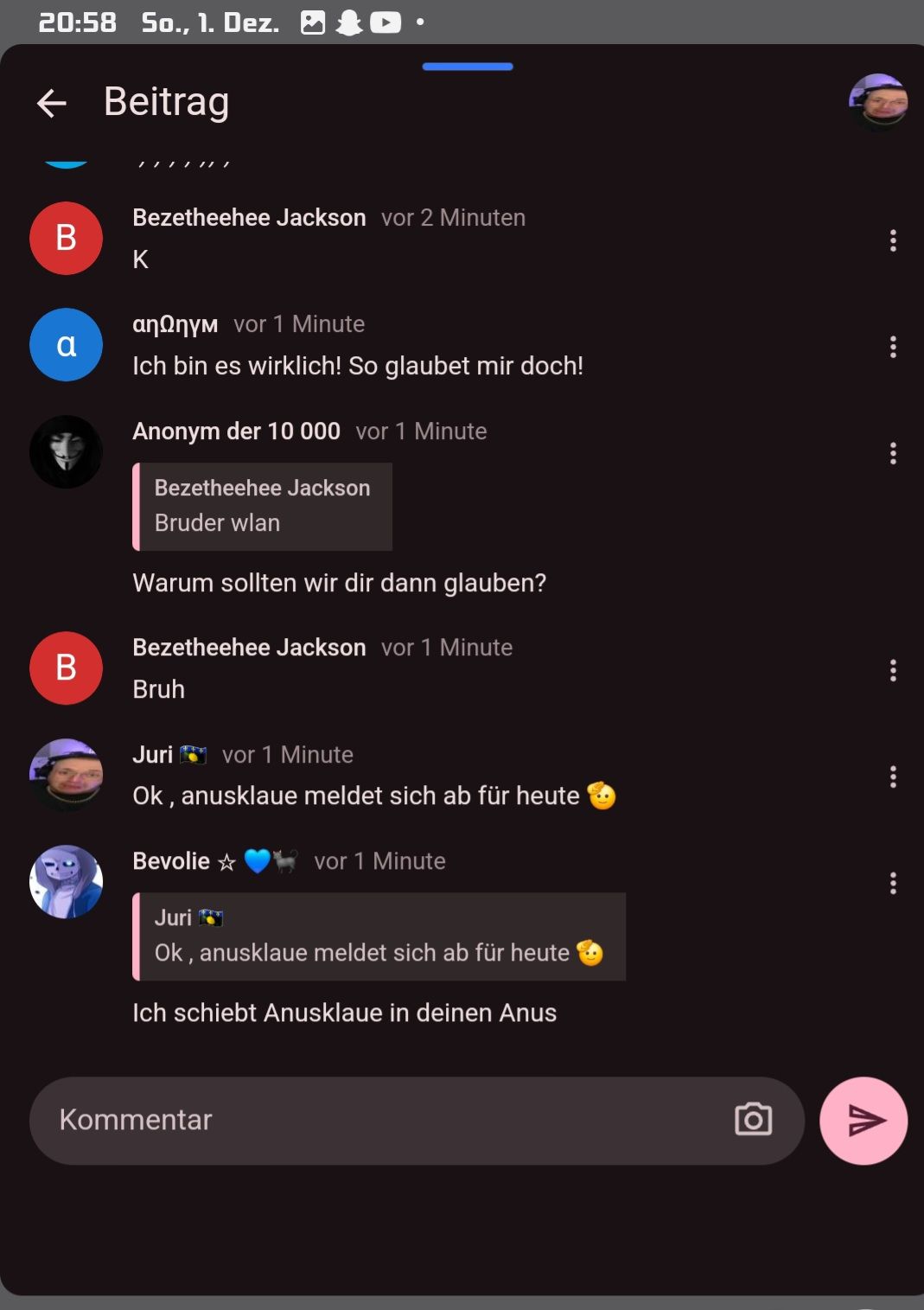Open the quoted "Bruder wlan" message
The image size is (924, 1310).
point(263,507)
